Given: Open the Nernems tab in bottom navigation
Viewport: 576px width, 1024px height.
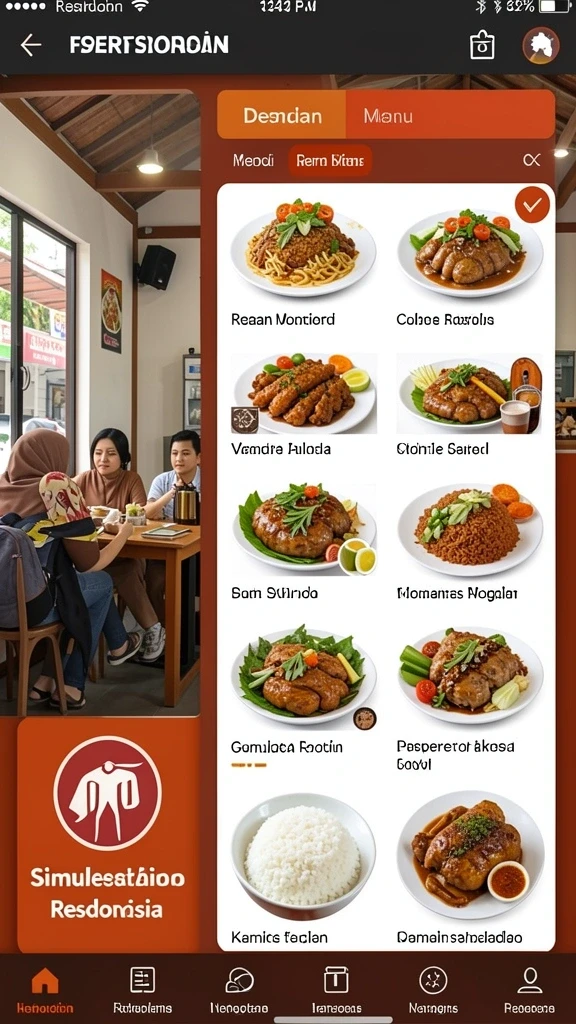Looking at the screenshot, I should (x=433, y=989).
